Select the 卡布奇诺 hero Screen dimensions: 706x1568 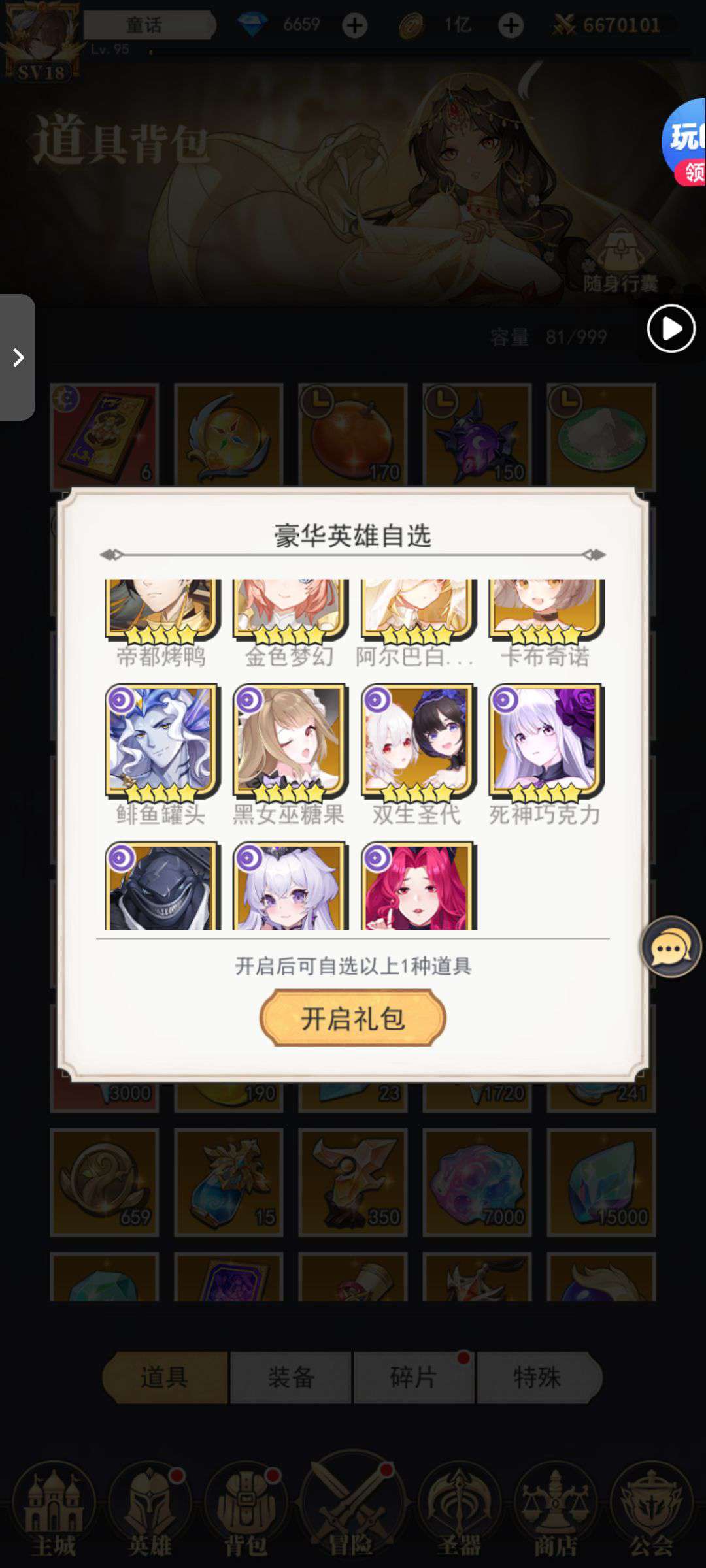coord(545,609)
